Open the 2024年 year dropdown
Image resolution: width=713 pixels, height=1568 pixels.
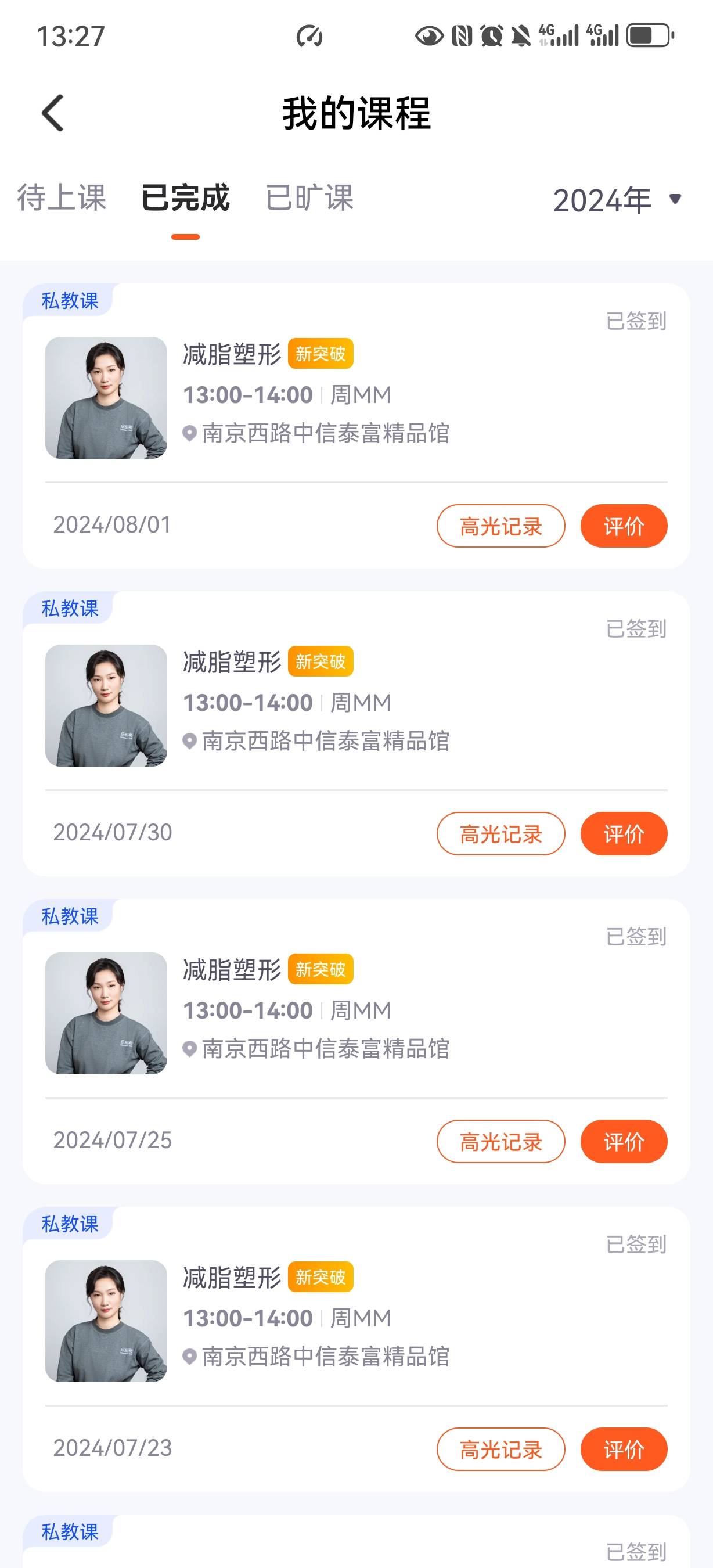click(x=617, y=200)
